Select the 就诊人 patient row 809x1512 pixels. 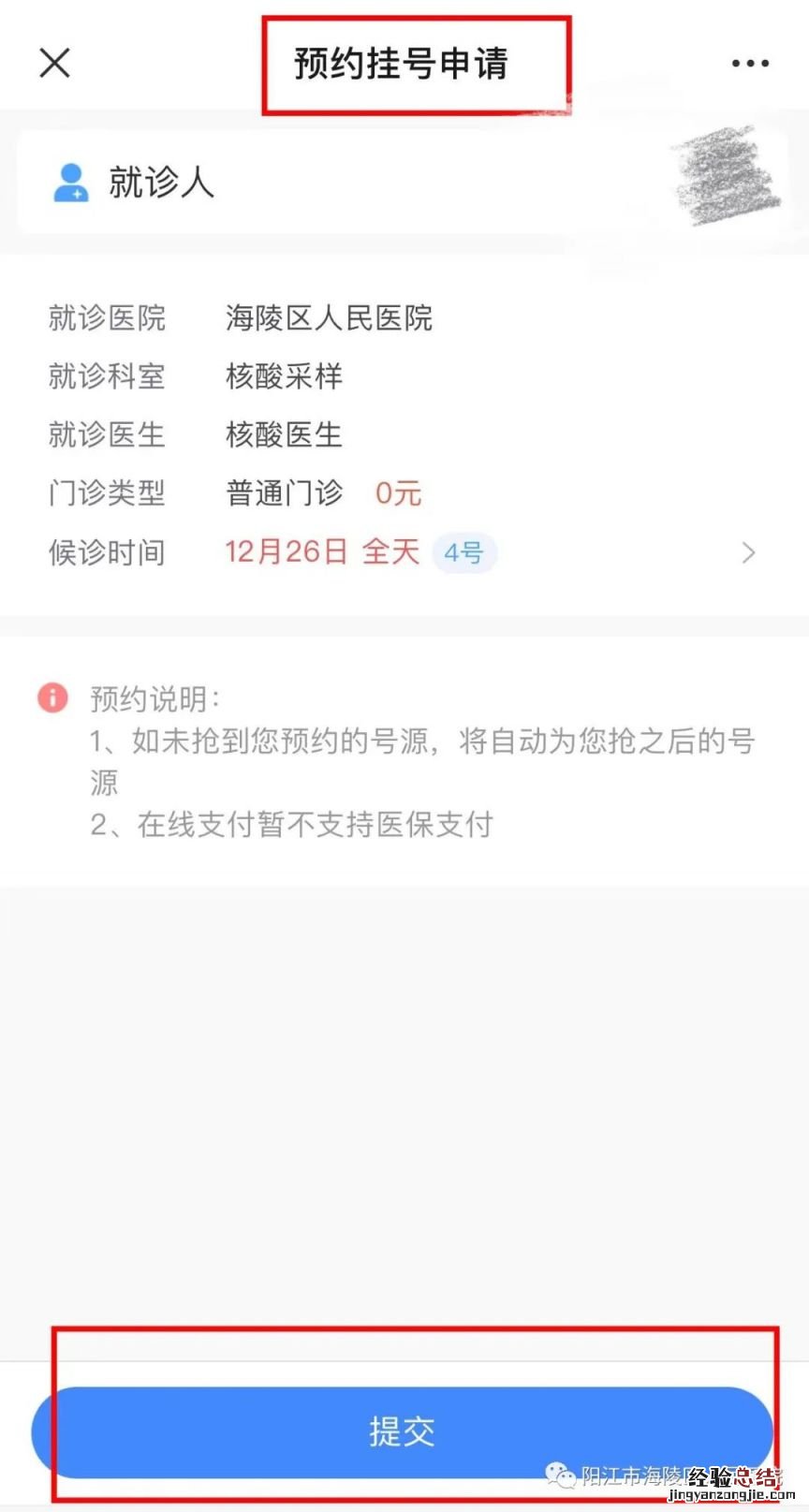[x=403, y=182]
